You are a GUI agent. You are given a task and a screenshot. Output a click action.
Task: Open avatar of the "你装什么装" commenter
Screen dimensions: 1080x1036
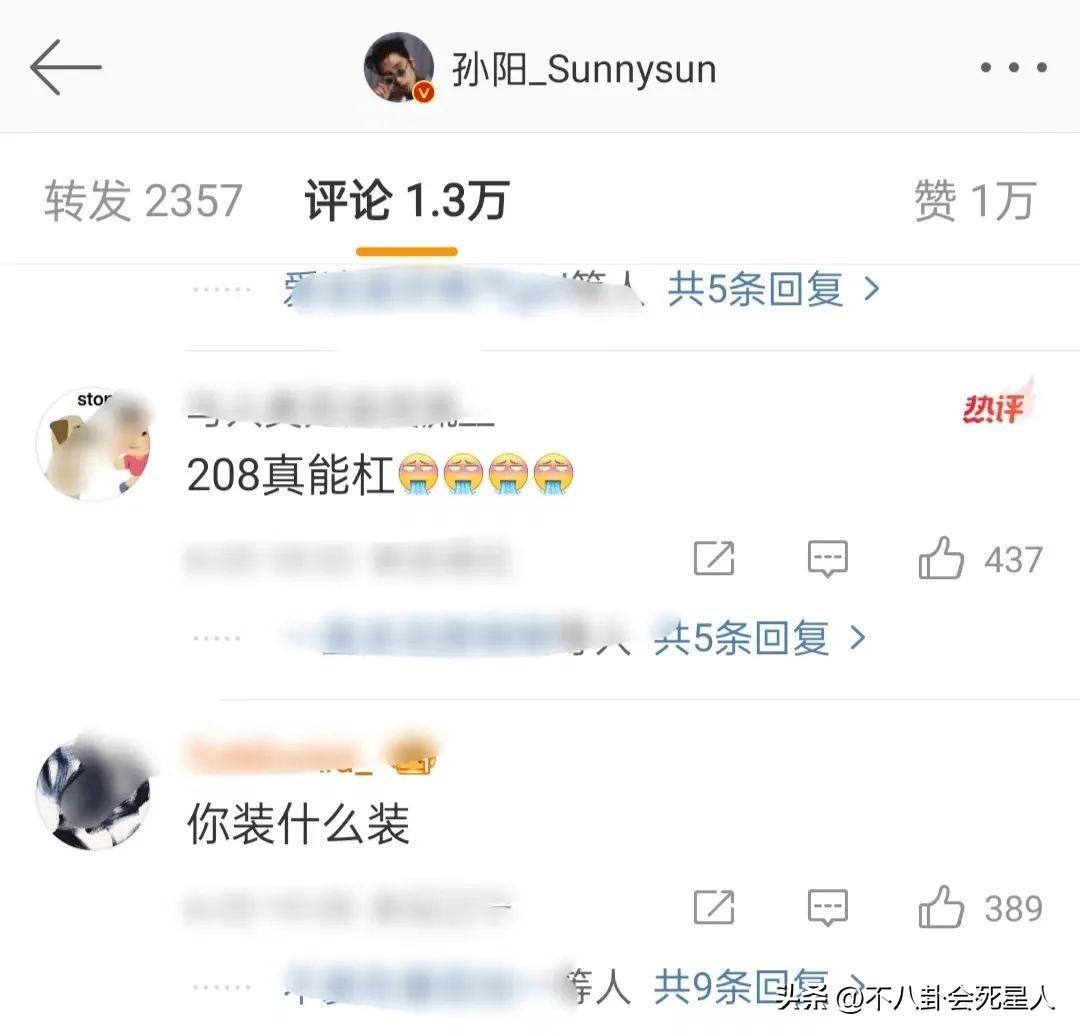[x=93, y=795]
